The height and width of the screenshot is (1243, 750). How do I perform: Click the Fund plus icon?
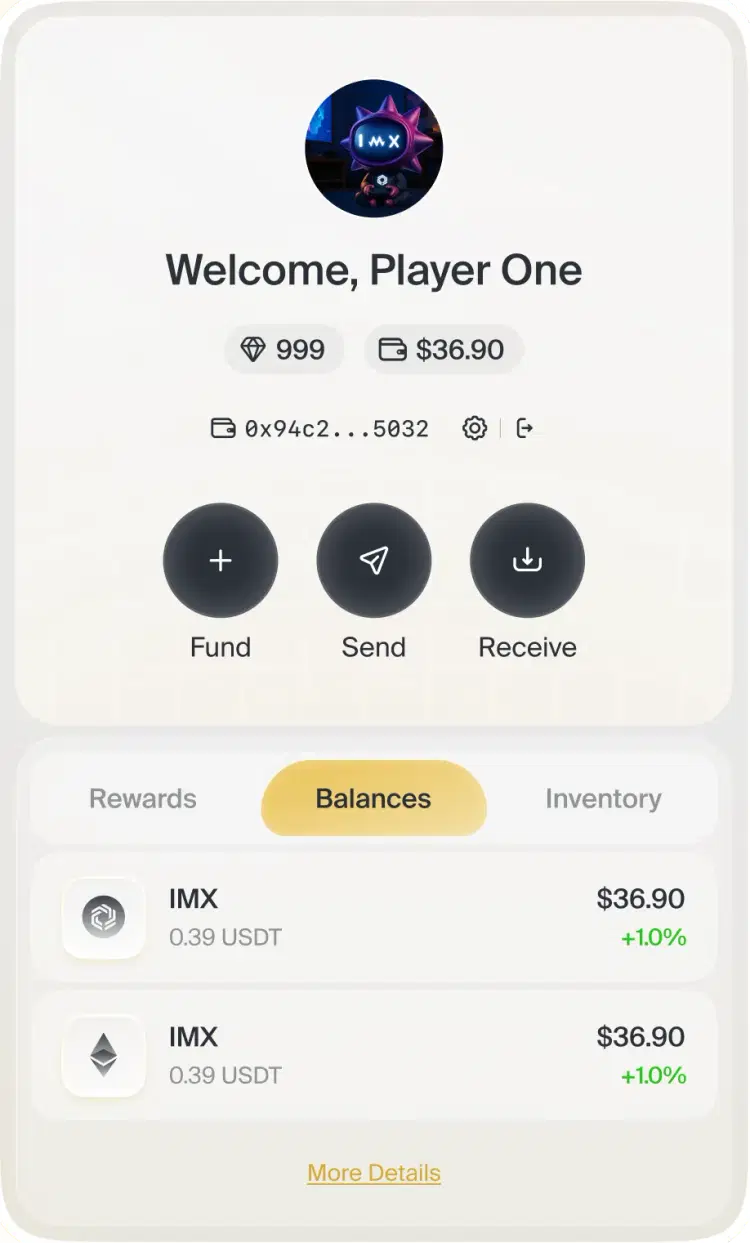(x=220, y=561)
